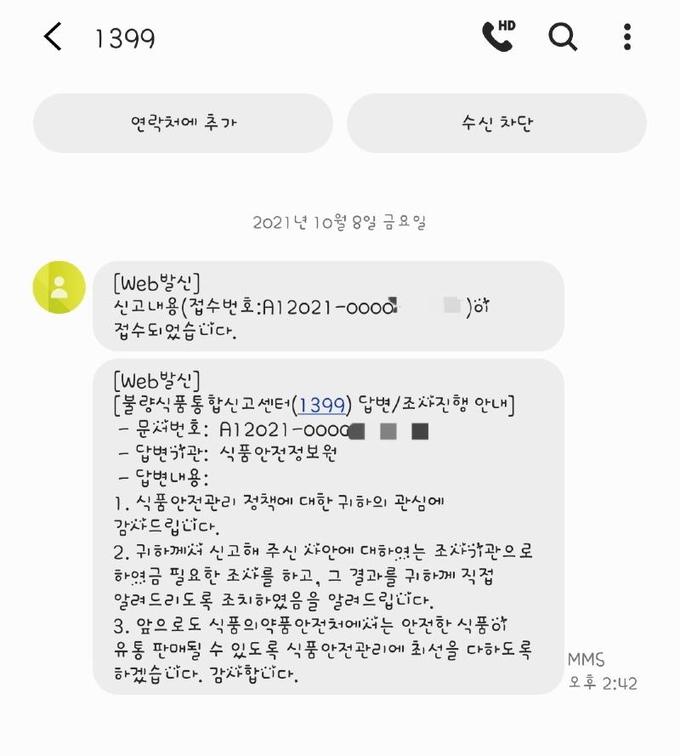
Task: Block this sender with 수신 차단
Action: tap(497, 123)
